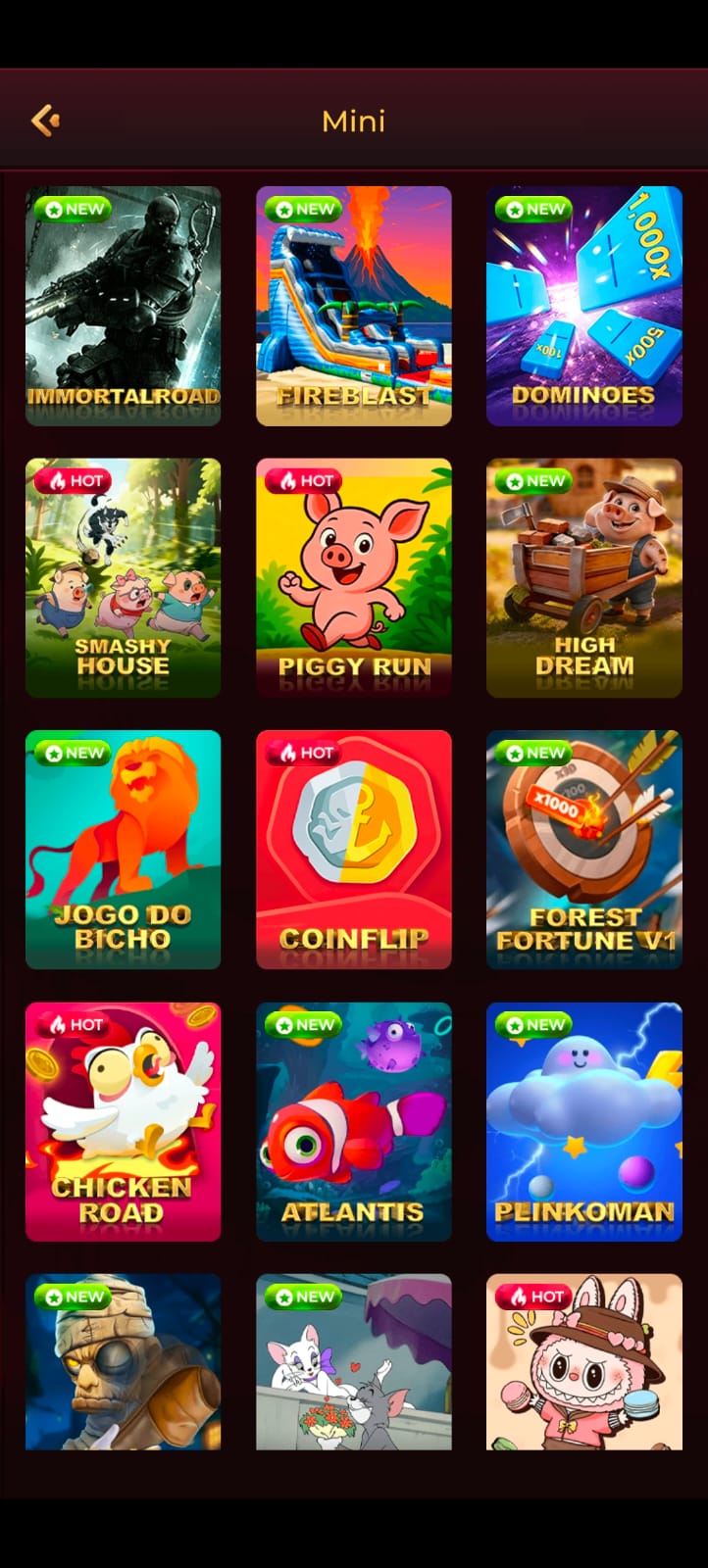Viewport: 708px width, 1568px height.
Task: Open the Immortalroad game
Action: coord(124,306)
